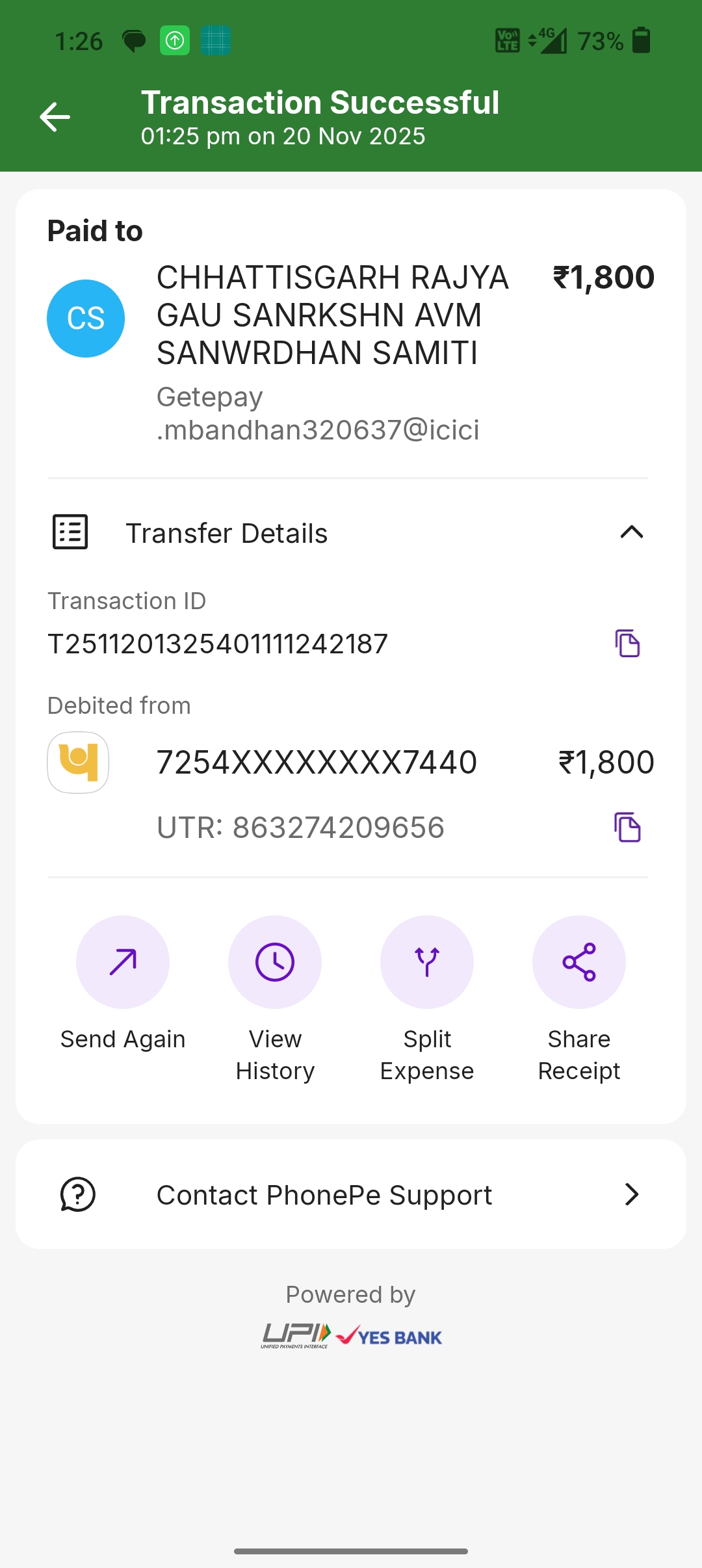Copy the UTR number
Screen dimensions: 702x1568
click(x=627, y=827)
